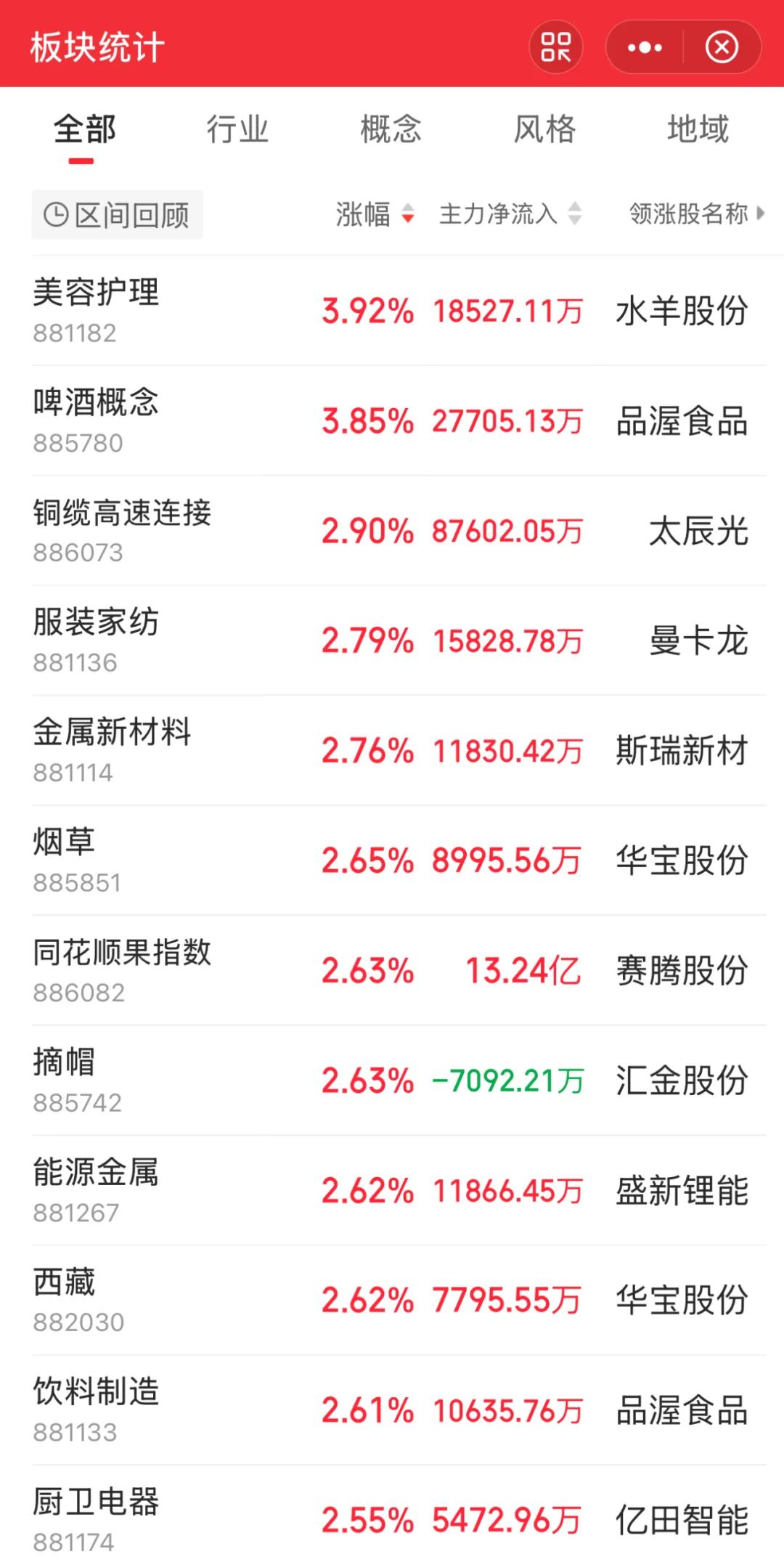View 饮料制造 sector details
This screenshot has height=1562, width=784.
coord(399,1411)
